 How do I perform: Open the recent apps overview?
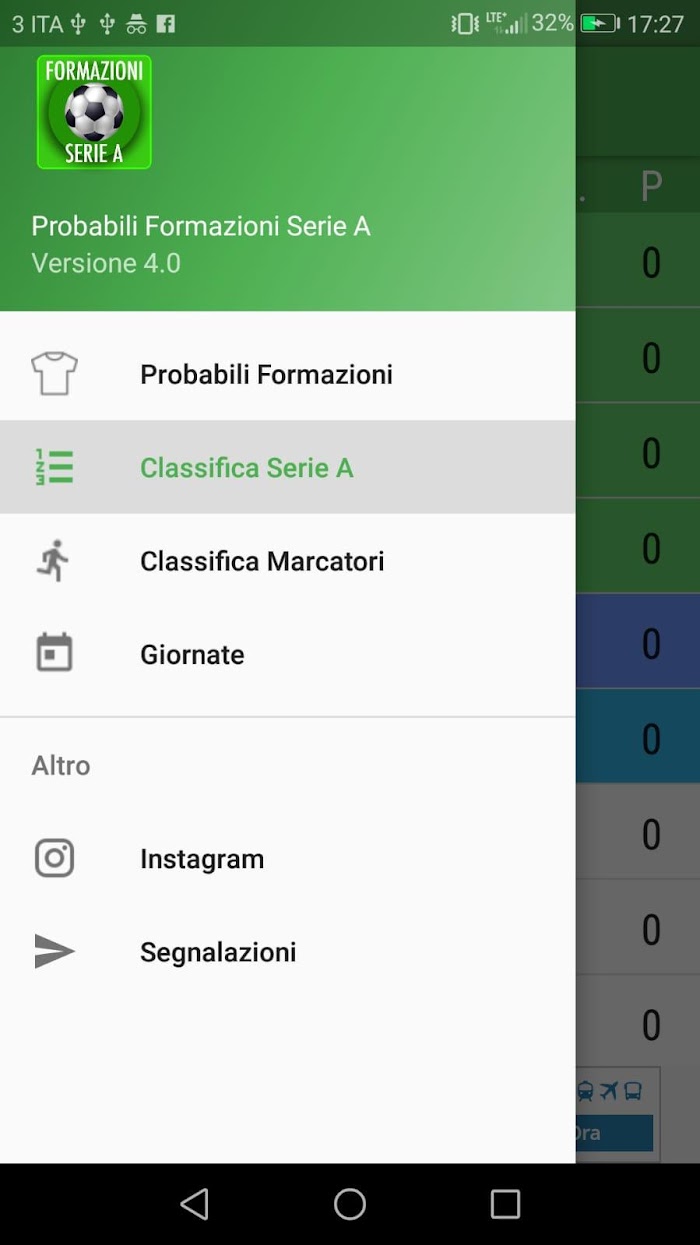505,1204
